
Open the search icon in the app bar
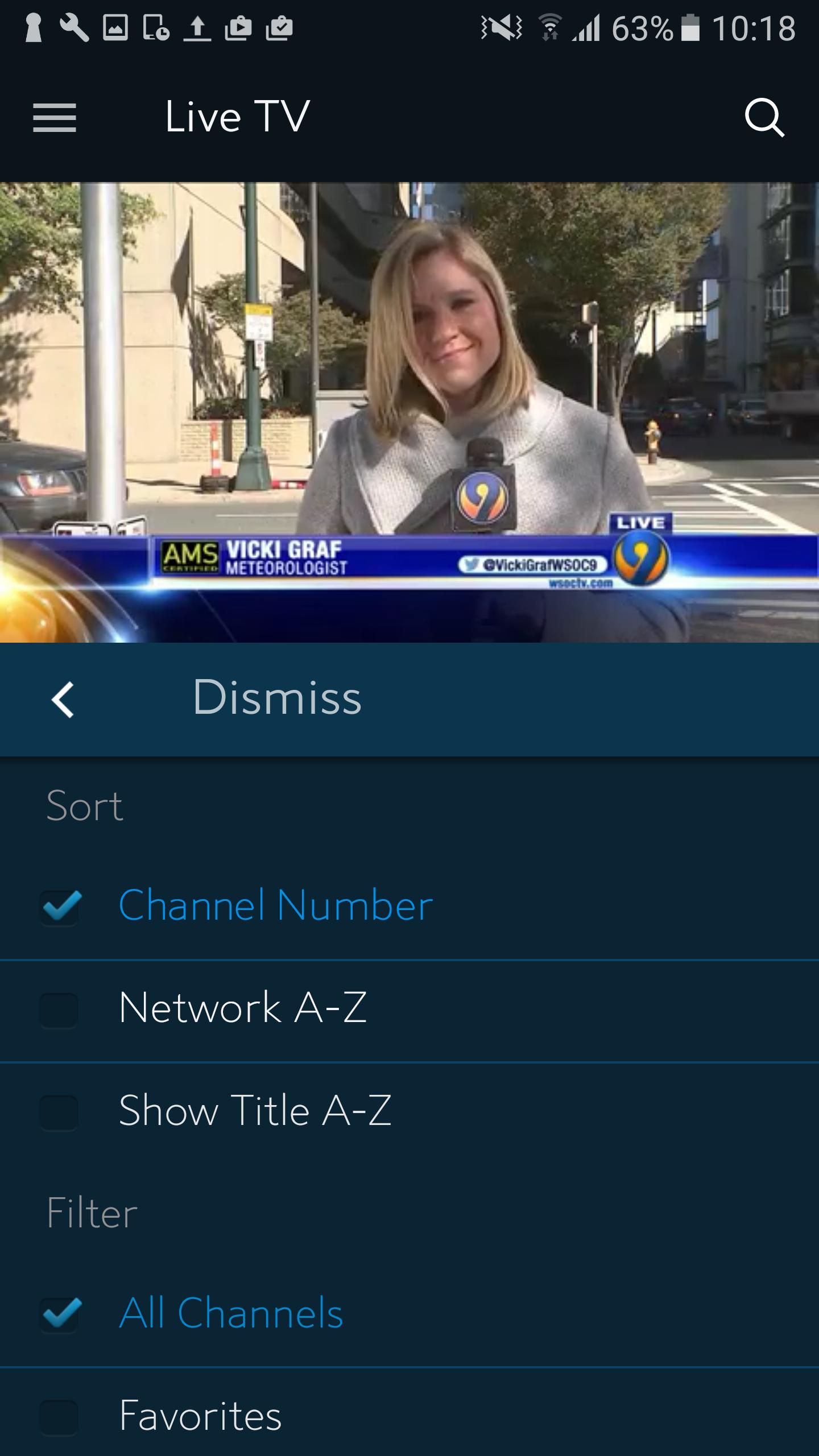[764, 118]
